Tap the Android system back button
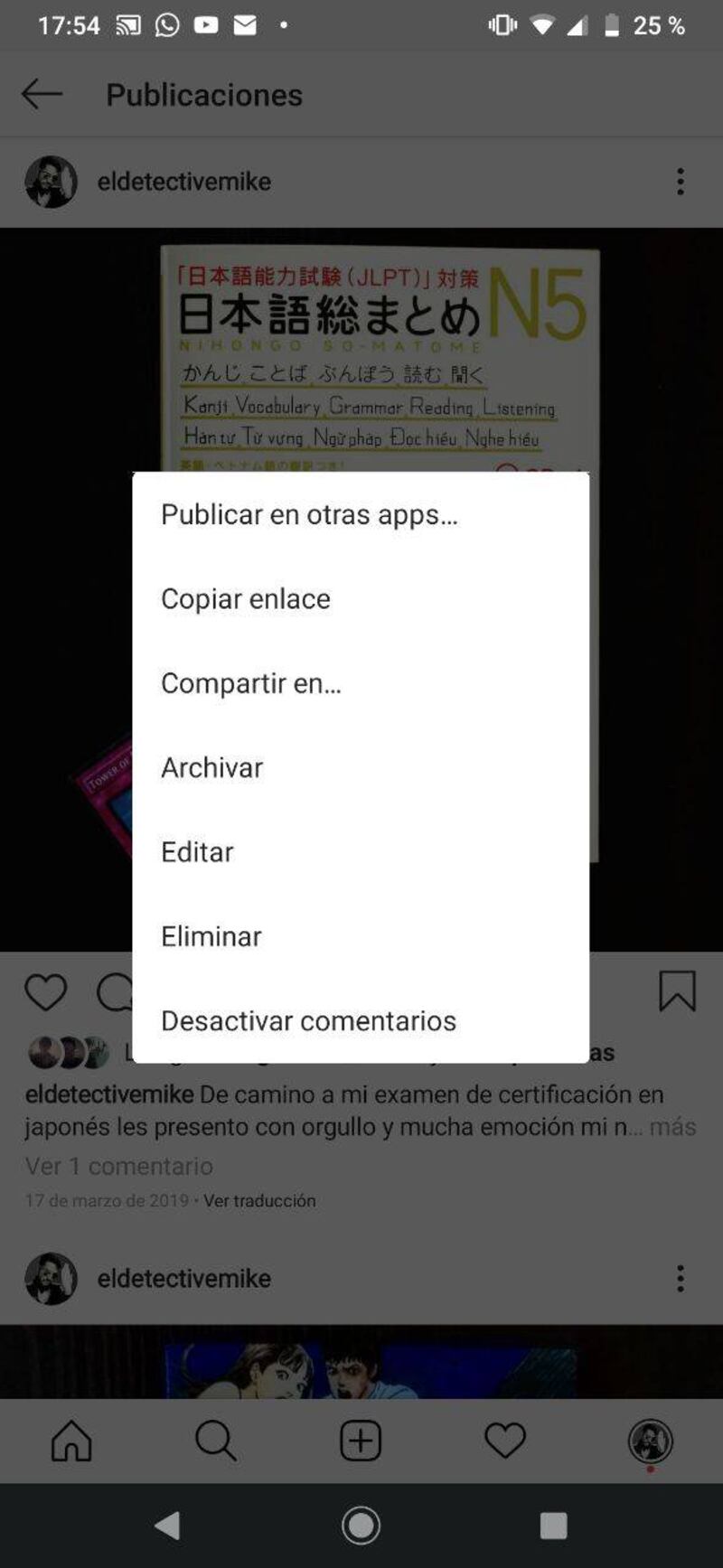Viewport: 723px width, 1568px height. pos(168,1526)
